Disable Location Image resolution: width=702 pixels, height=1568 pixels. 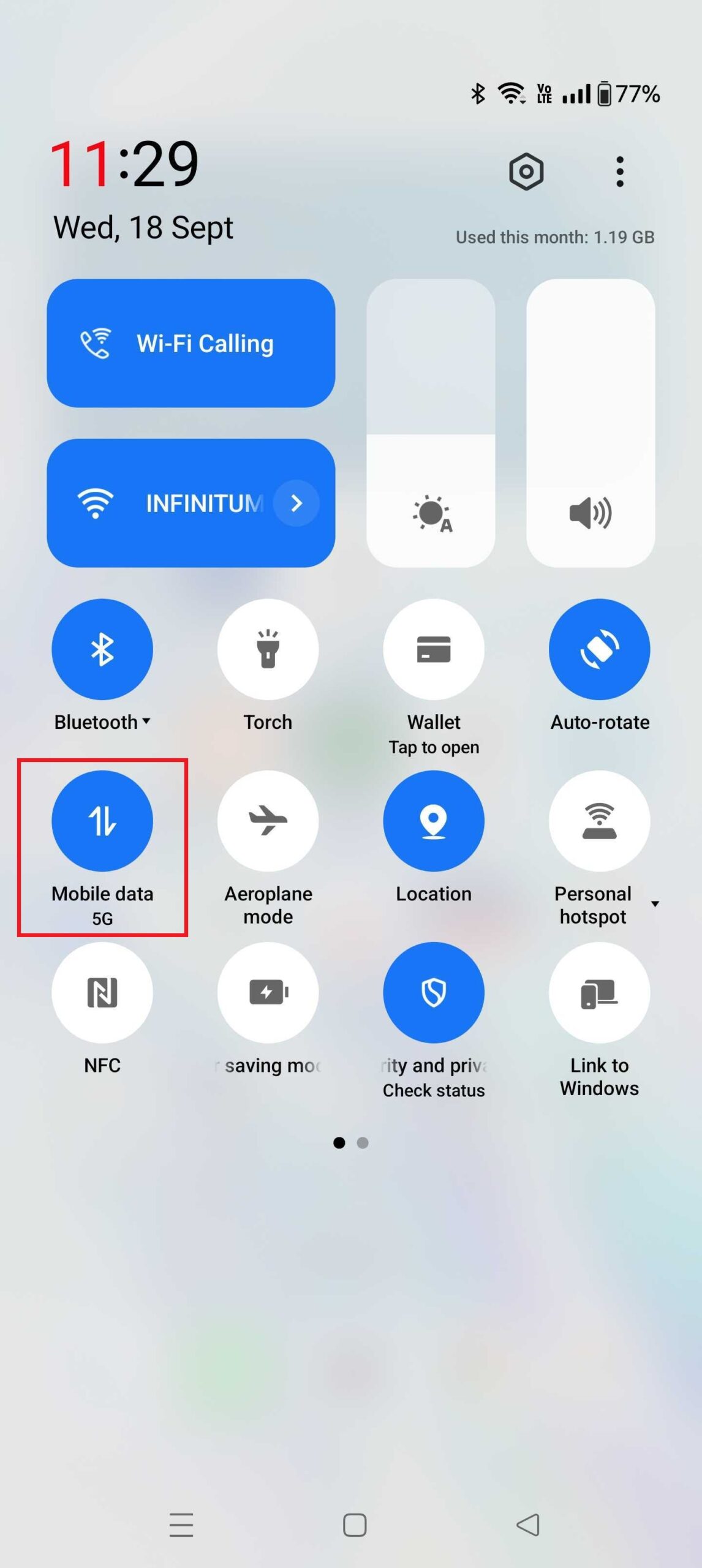[434, 821]
